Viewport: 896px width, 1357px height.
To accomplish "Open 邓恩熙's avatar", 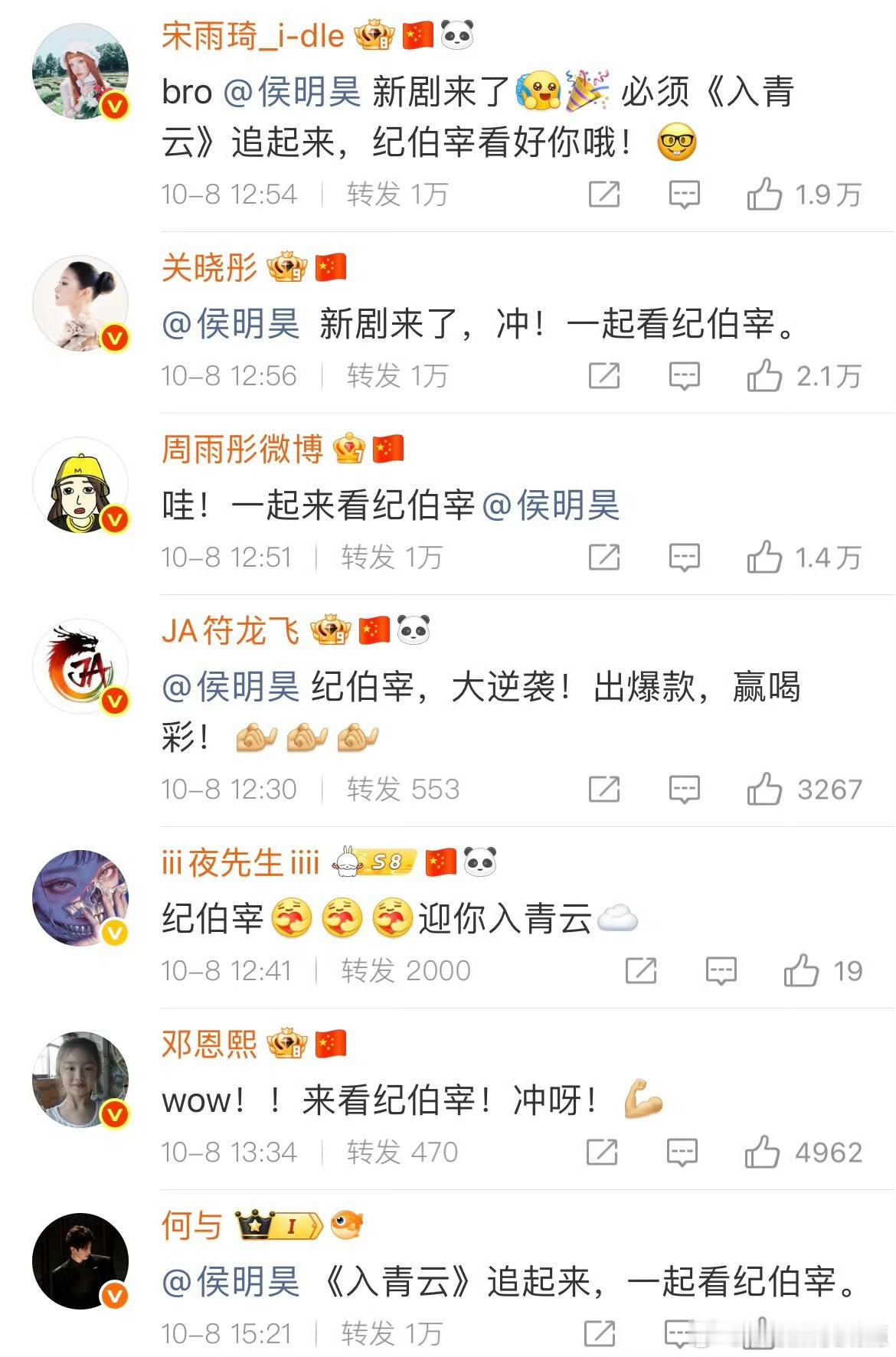I will tap(80, 1080).
